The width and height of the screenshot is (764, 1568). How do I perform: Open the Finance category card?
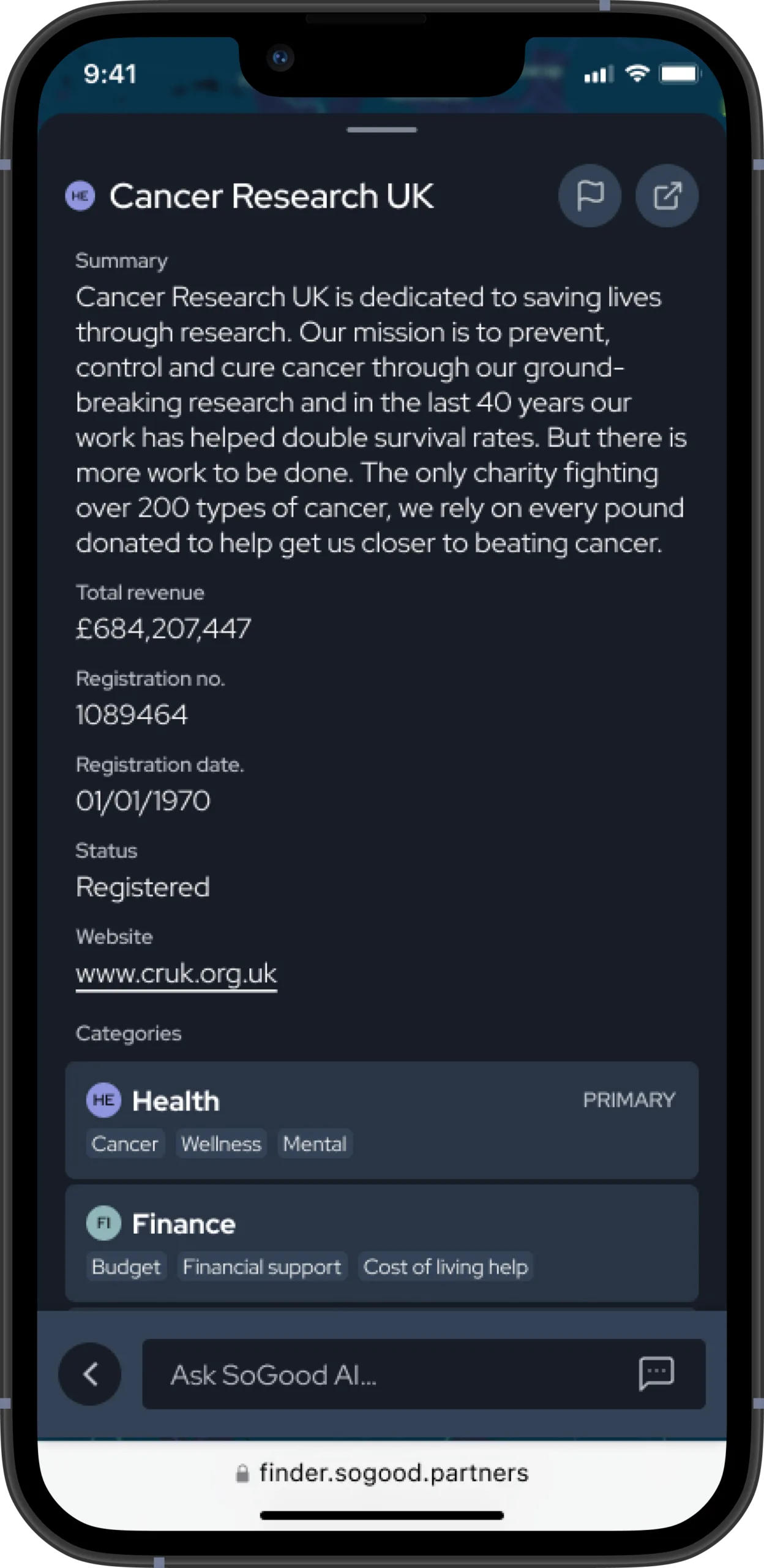[x=381, y=1224]
